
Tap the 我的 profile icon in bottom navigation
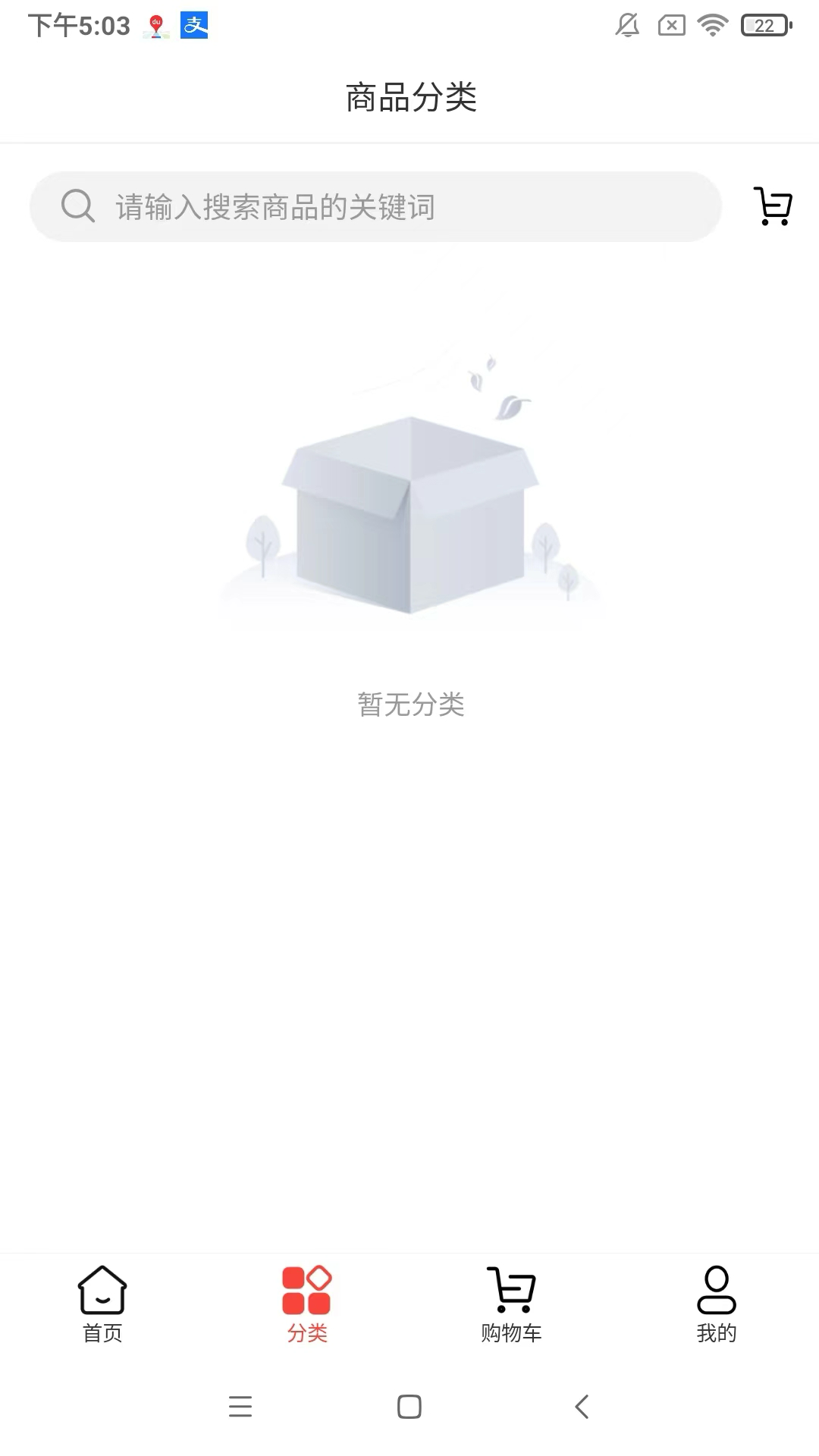click(716, 1289)
